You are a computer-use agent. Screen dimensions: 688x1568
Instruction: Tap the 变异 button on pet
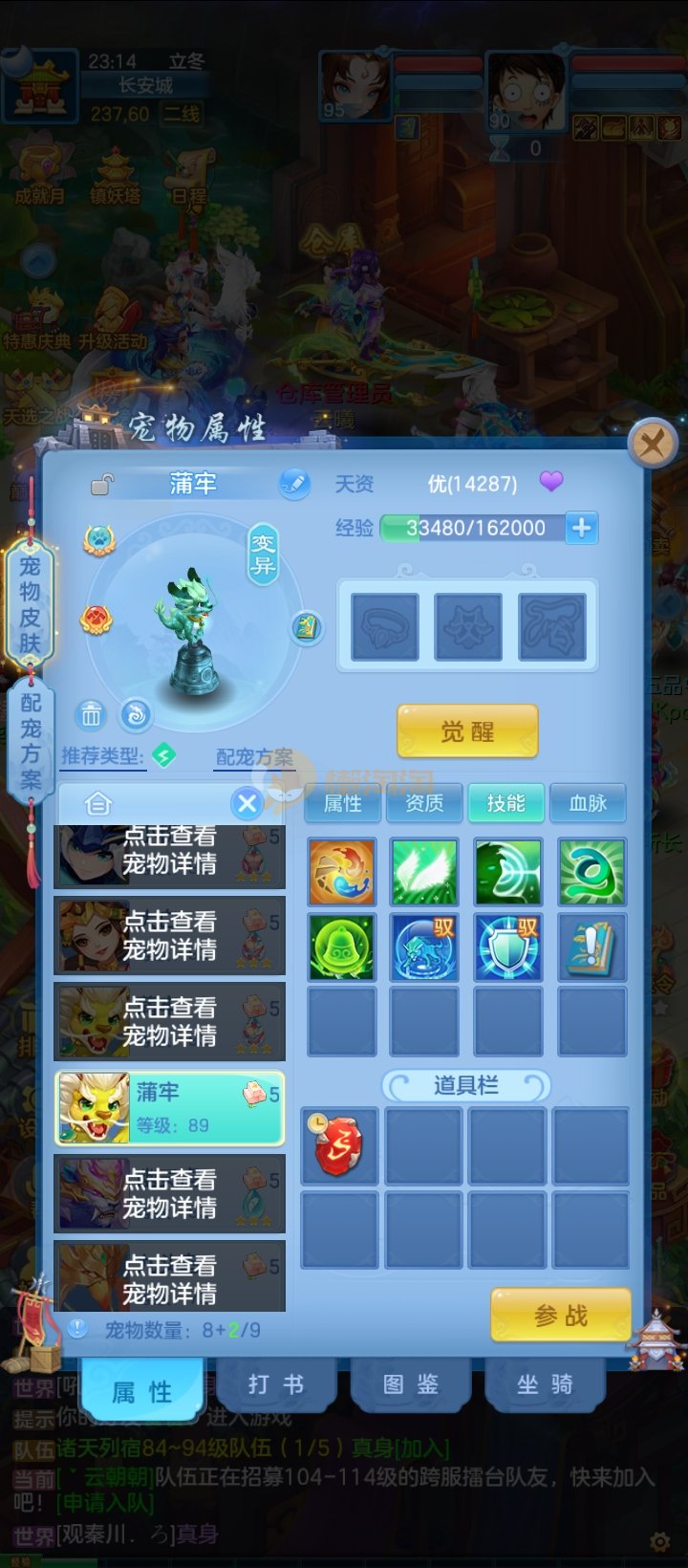[263, 554]
